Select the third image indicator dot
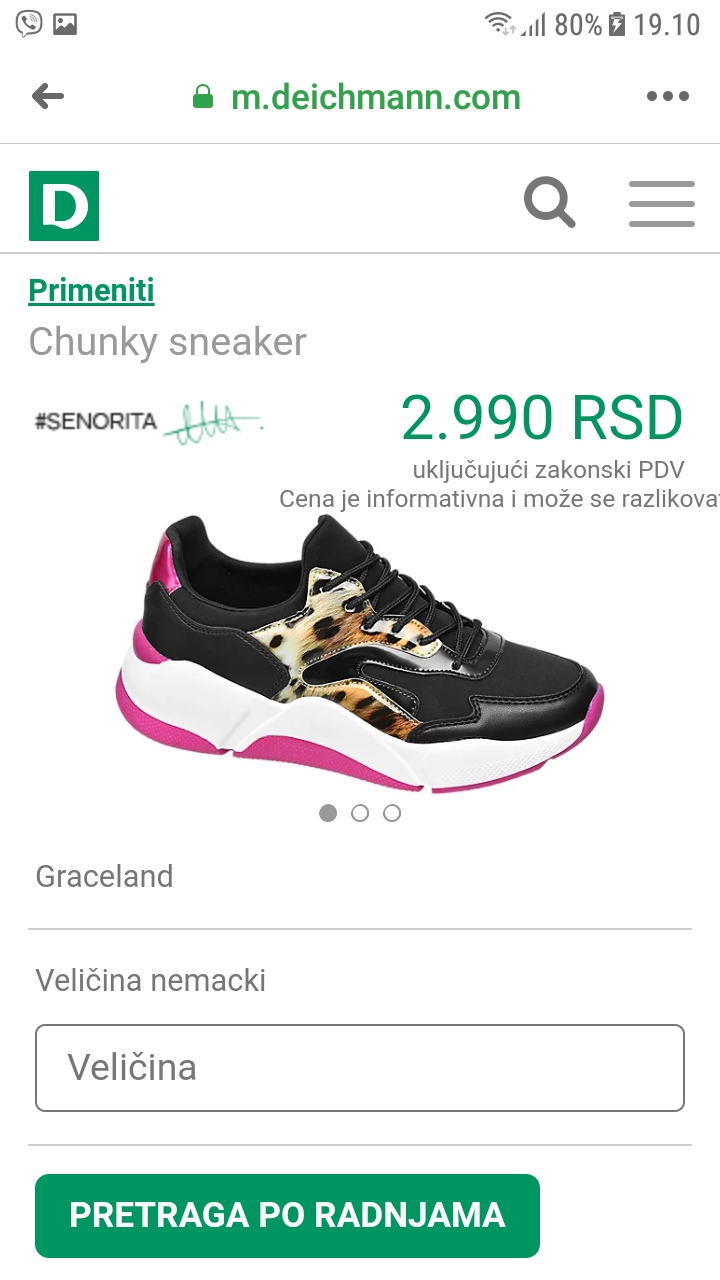The image size is (720, 1280). click(392, 813)
